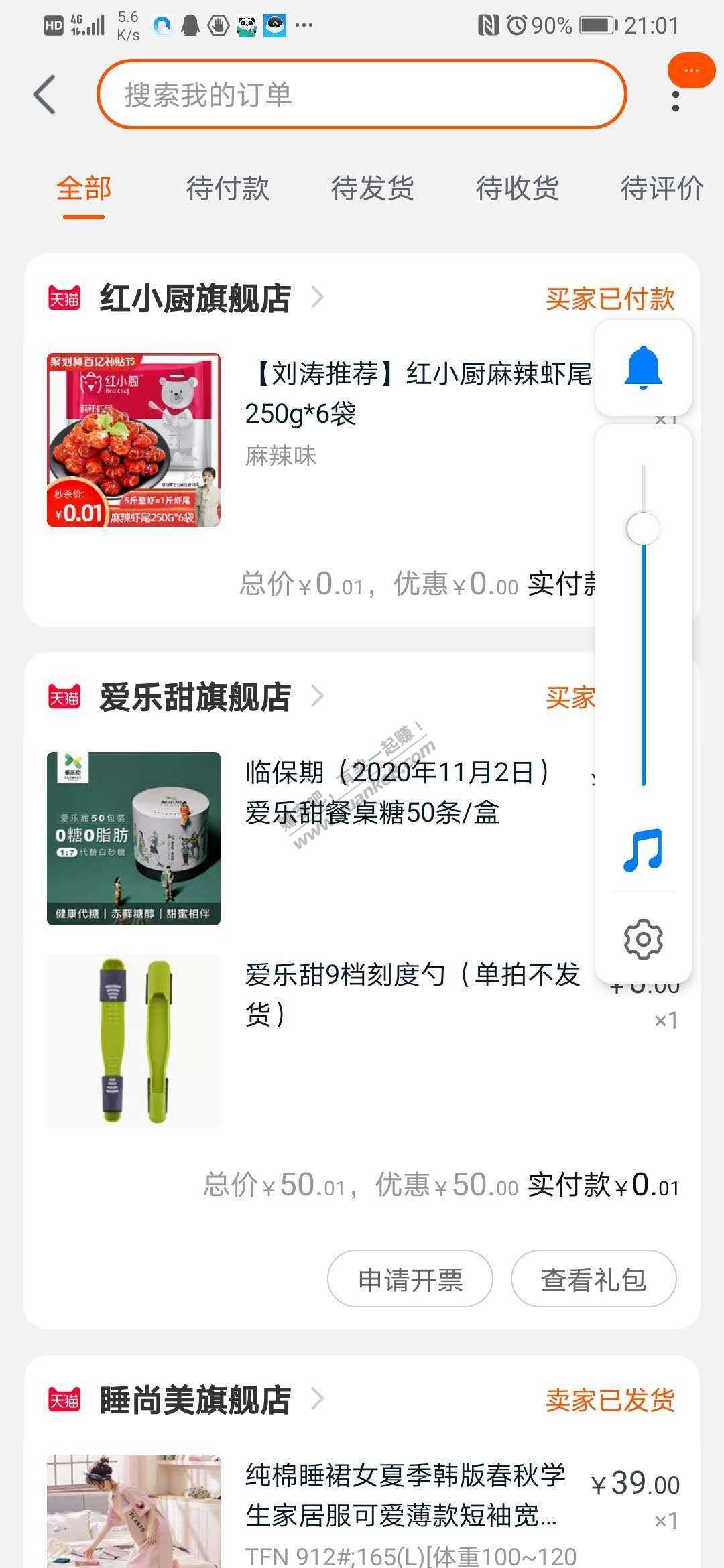Open the 红小厨旗舰店 store page

coord(195,298)
